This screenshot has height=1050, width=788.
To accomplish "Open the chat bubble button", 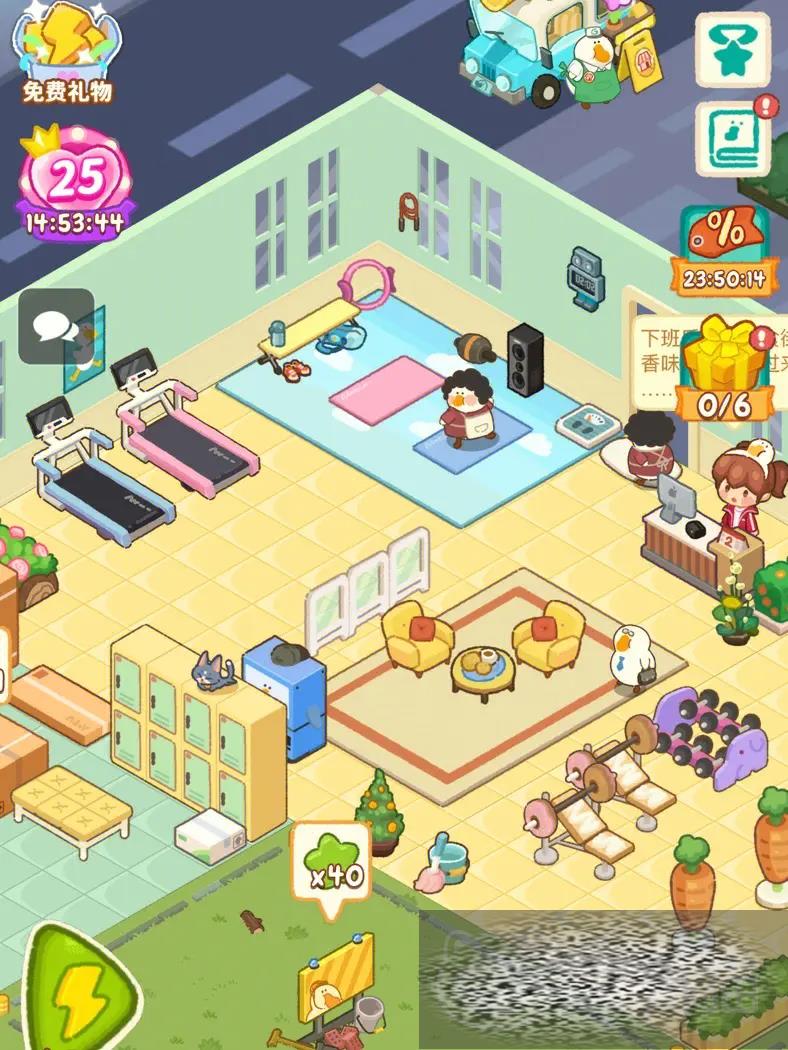I will pyautogui.click(x=56, y=327).
